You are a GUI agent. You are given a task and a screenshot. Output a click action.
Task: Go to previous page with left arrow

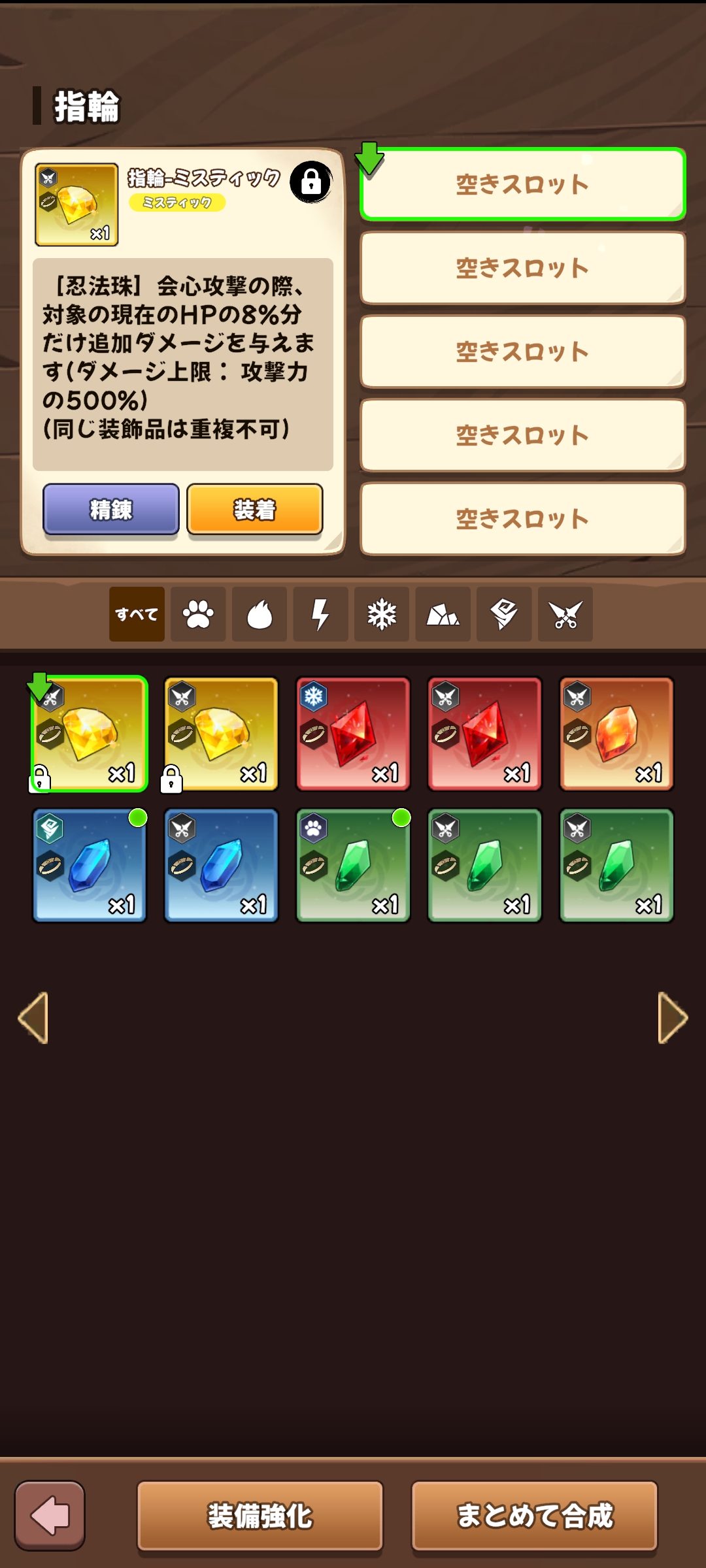point(33,1017)
